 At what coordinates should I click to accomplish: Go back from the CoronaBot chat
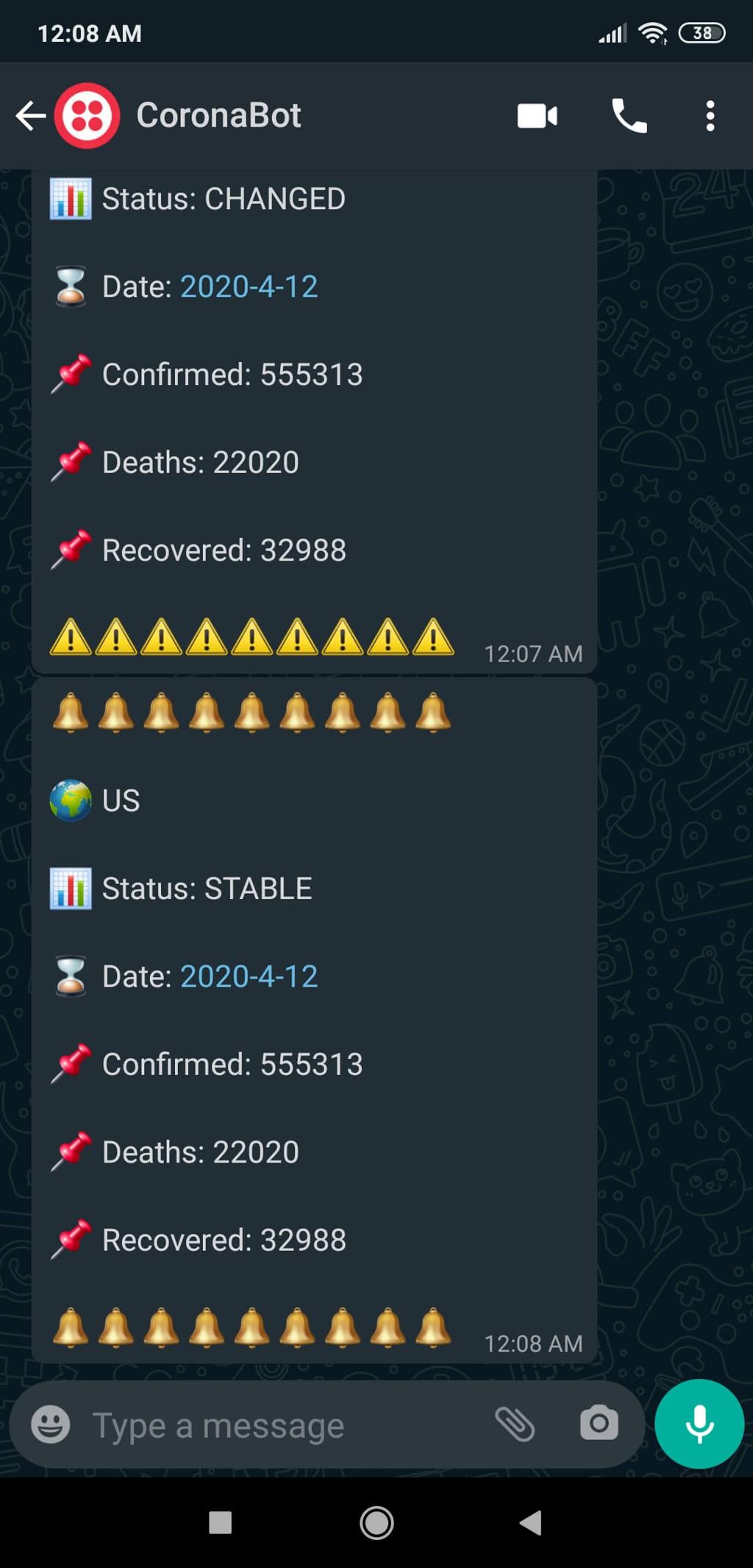pos(30,116)
